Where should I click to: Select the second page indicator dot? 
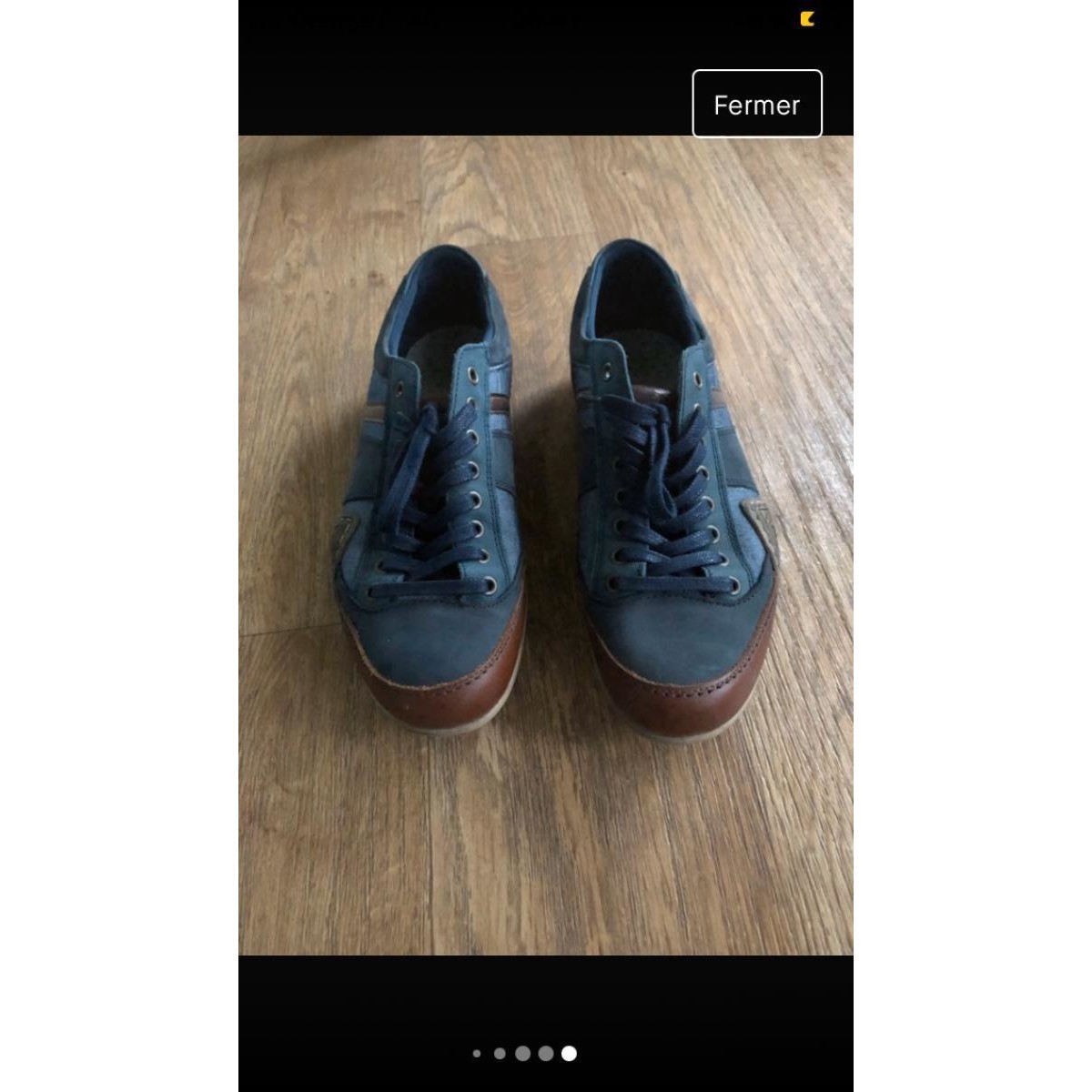click(500, 1054)
